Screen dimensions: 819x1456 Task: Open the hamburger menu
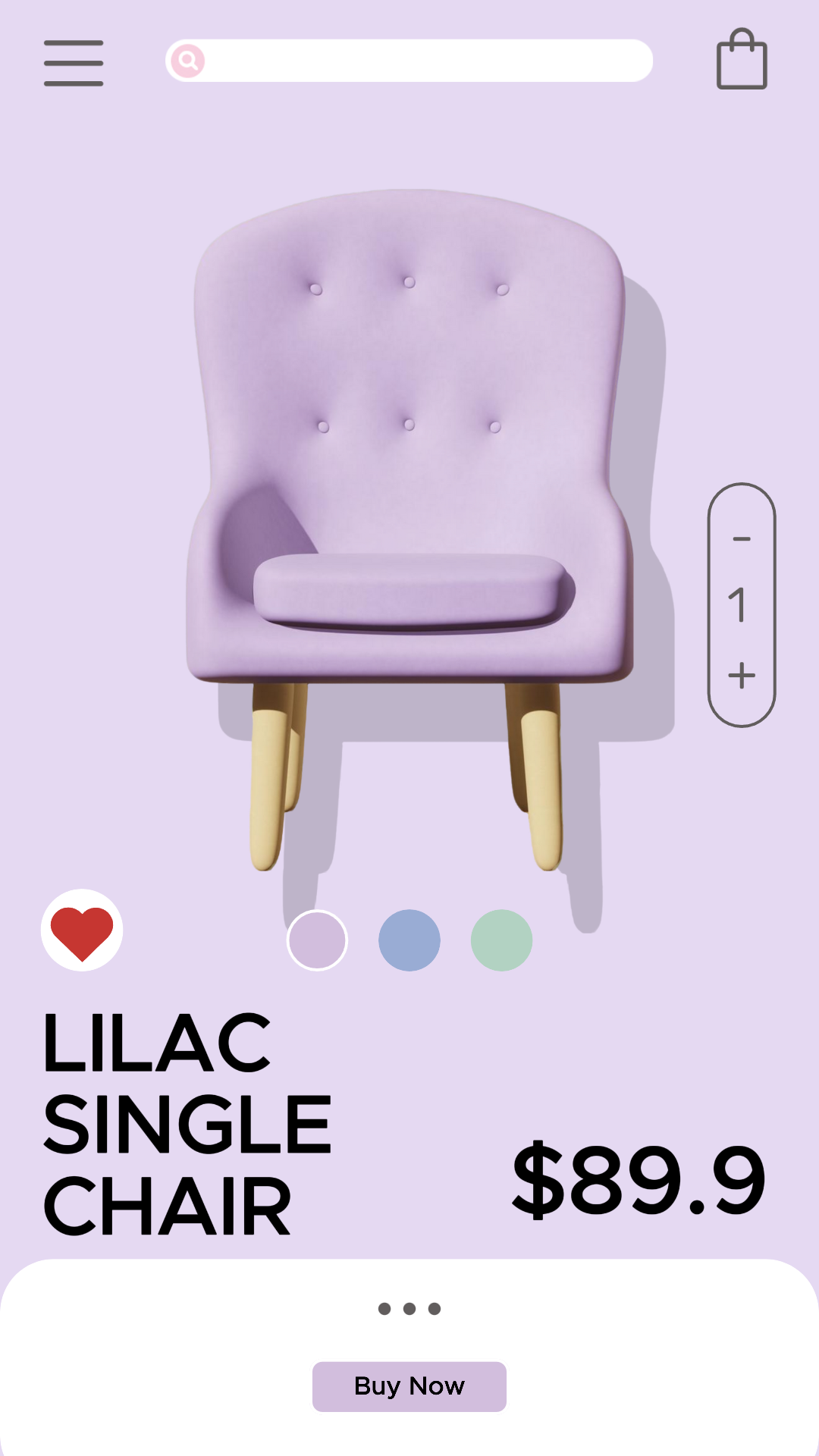74,63
